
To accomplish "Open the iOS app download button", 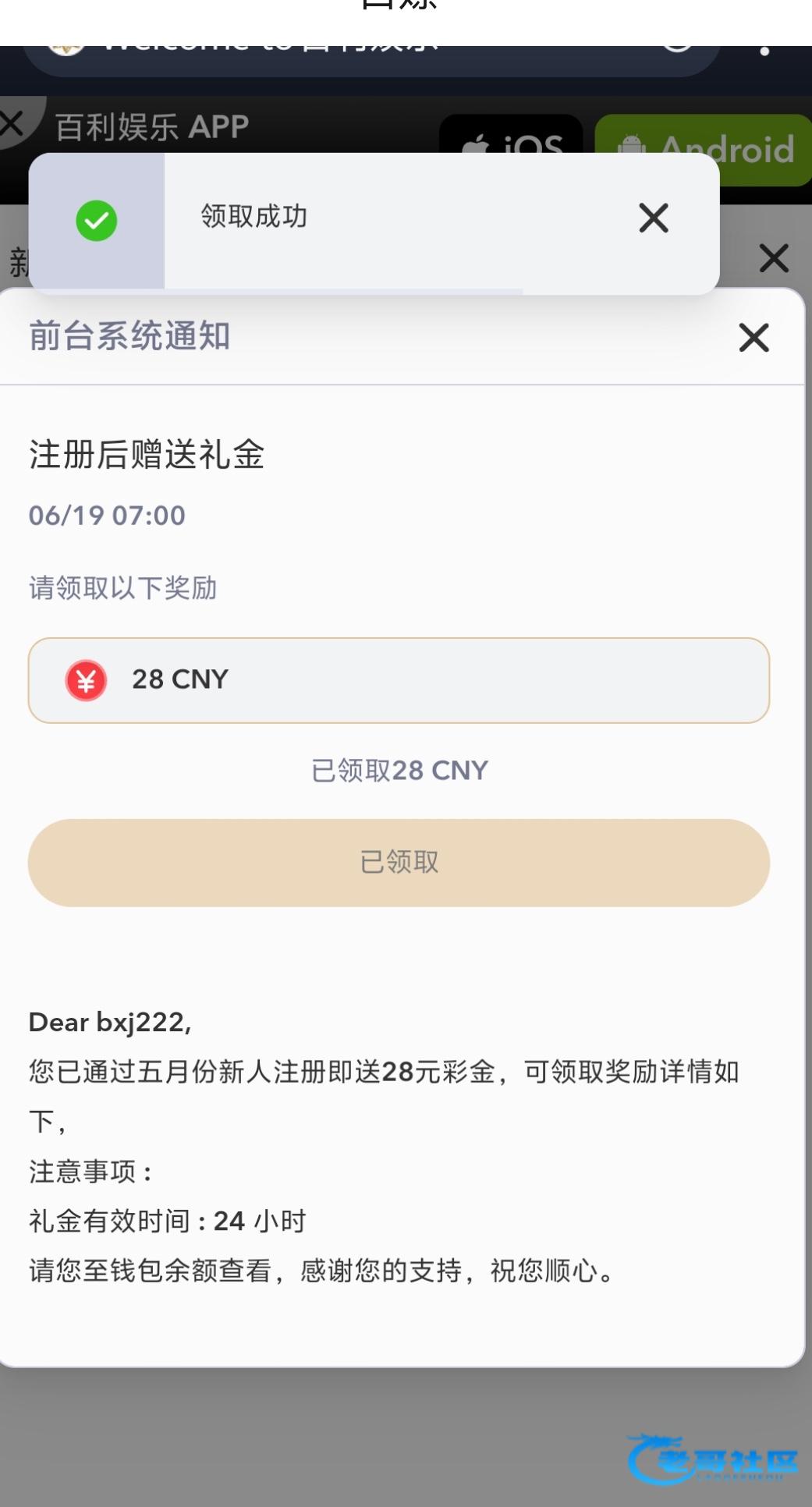I will click(511, 137).
